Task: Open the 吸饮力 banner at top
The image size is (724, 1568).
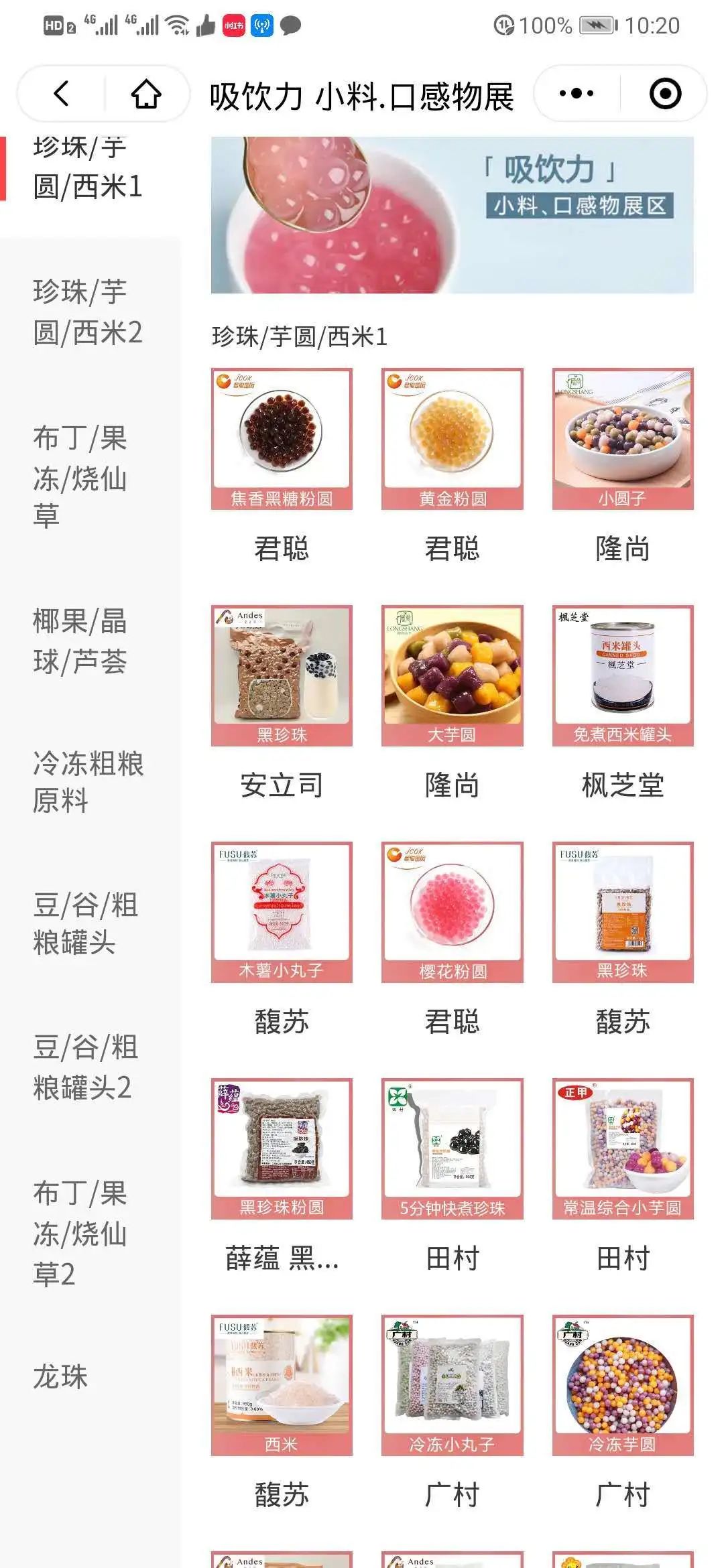Action: (452, 215)
